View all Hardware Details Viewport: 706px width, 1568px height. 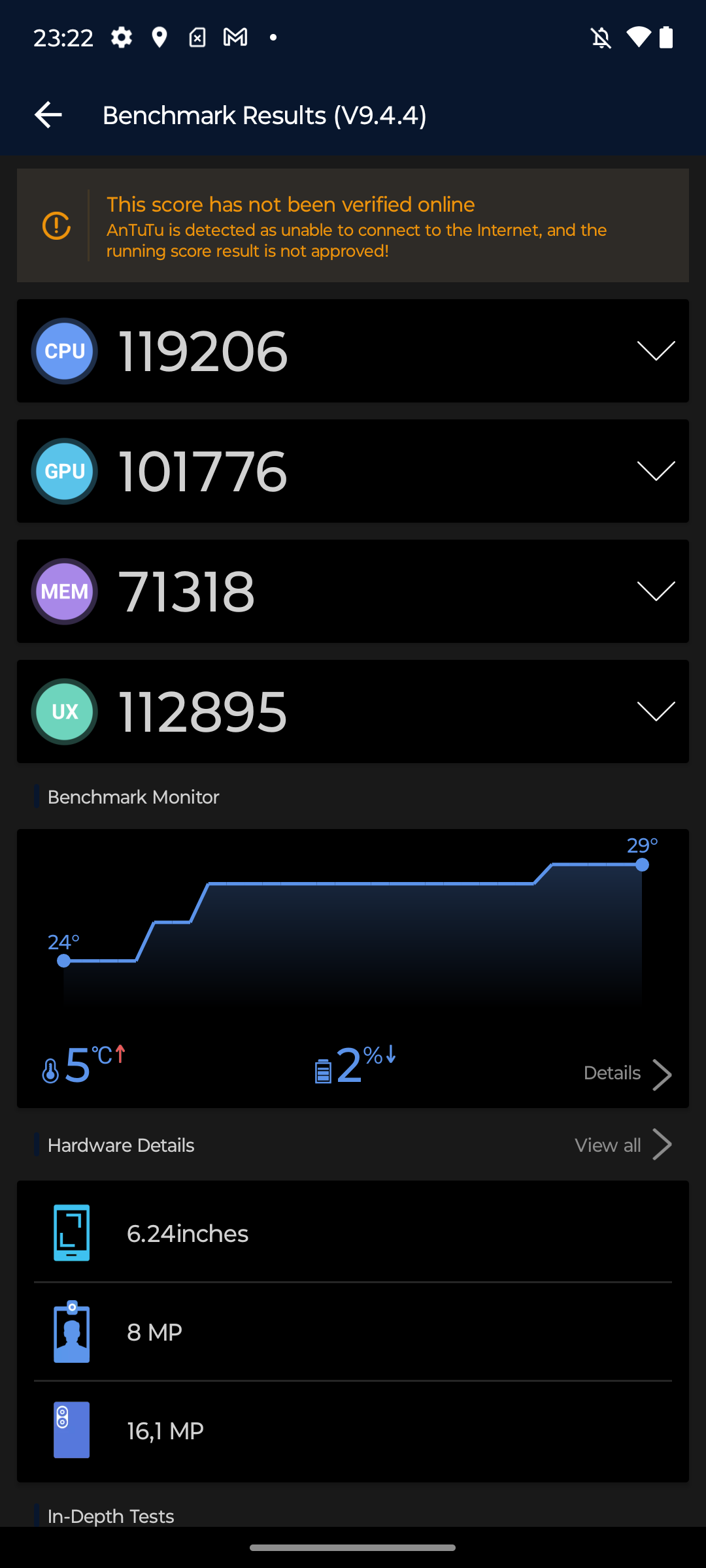click(623, 1145)
